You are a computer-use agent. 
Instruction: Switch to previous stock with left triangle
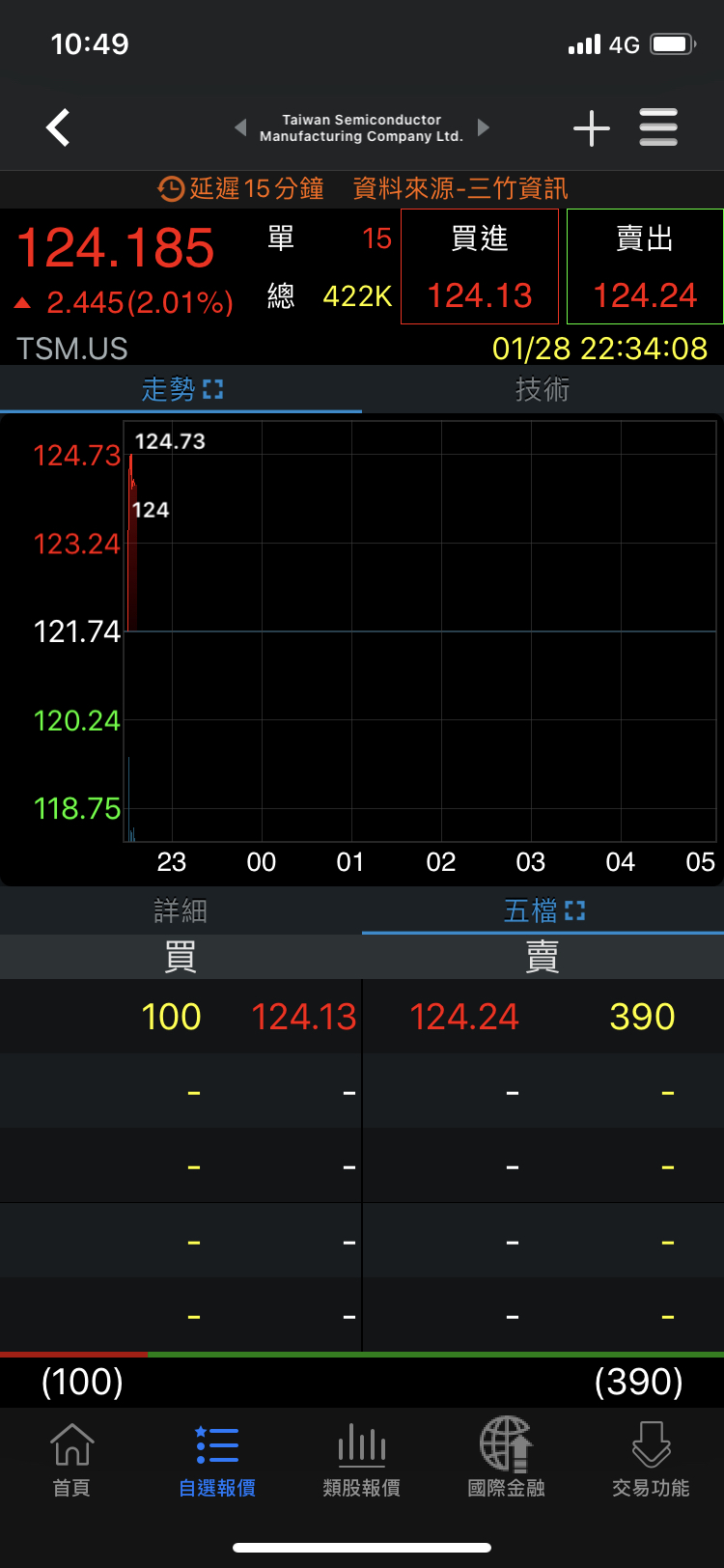point(240,127)
